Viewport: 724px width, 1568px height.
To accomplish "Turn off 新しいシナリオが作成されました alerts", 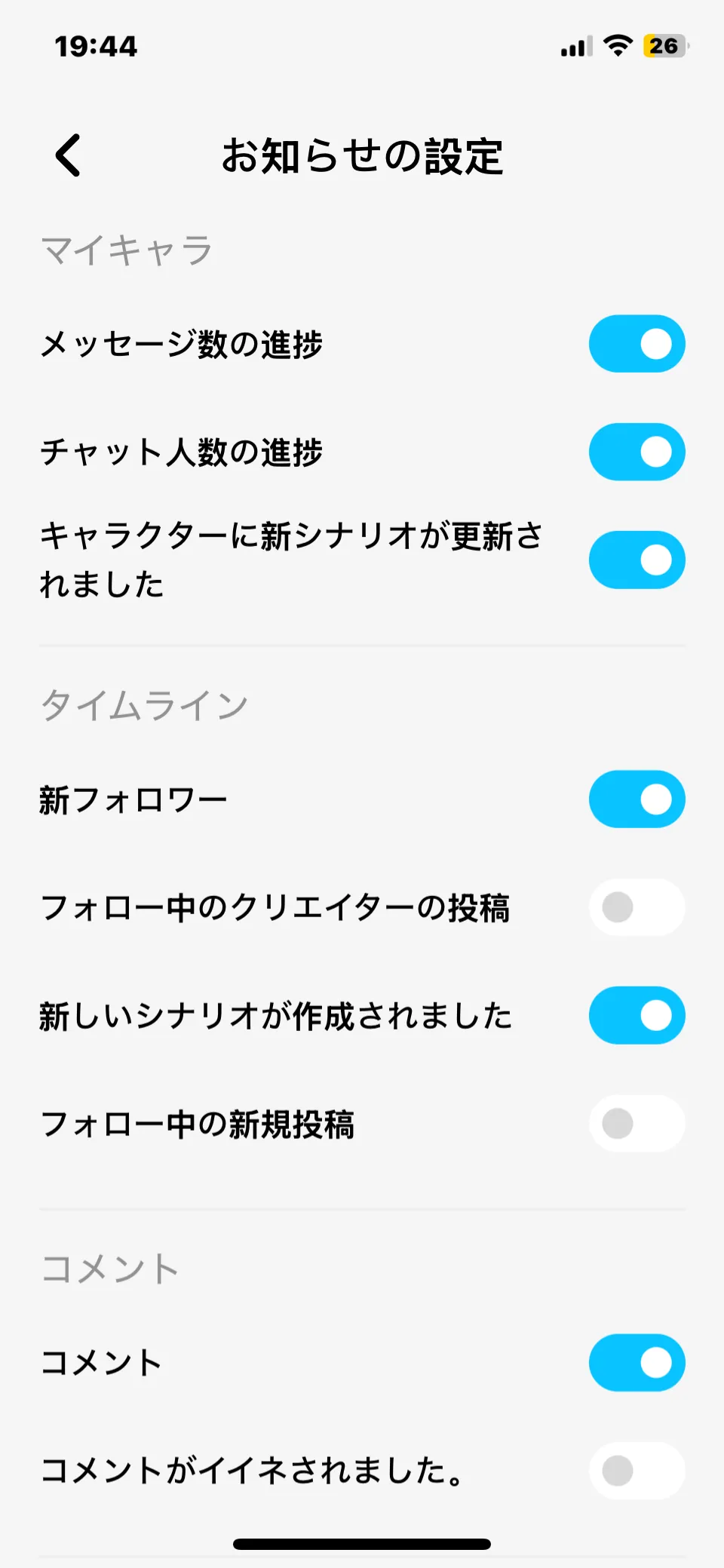I will point(637,1015).
